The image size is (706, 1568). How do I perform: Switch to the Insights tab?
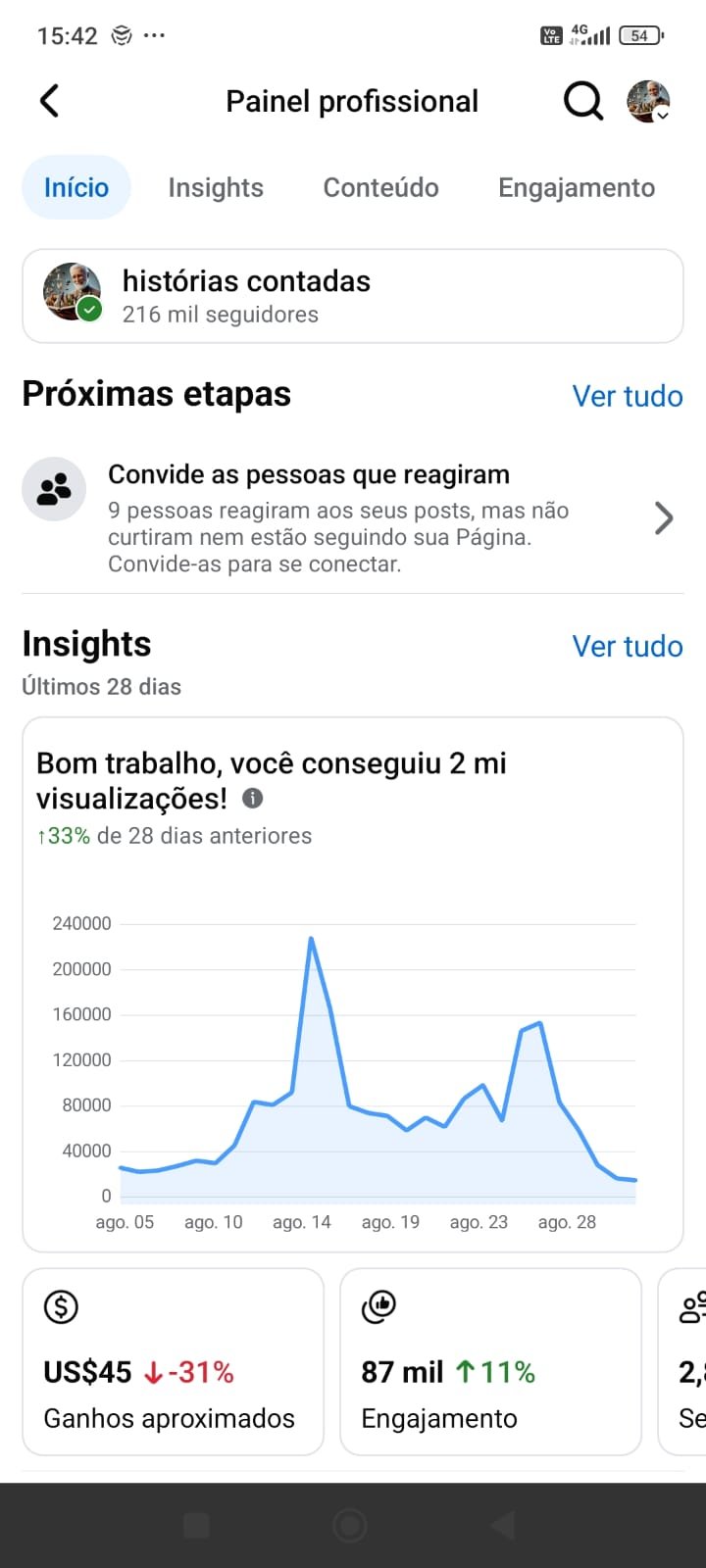click(x=216, y=187)
